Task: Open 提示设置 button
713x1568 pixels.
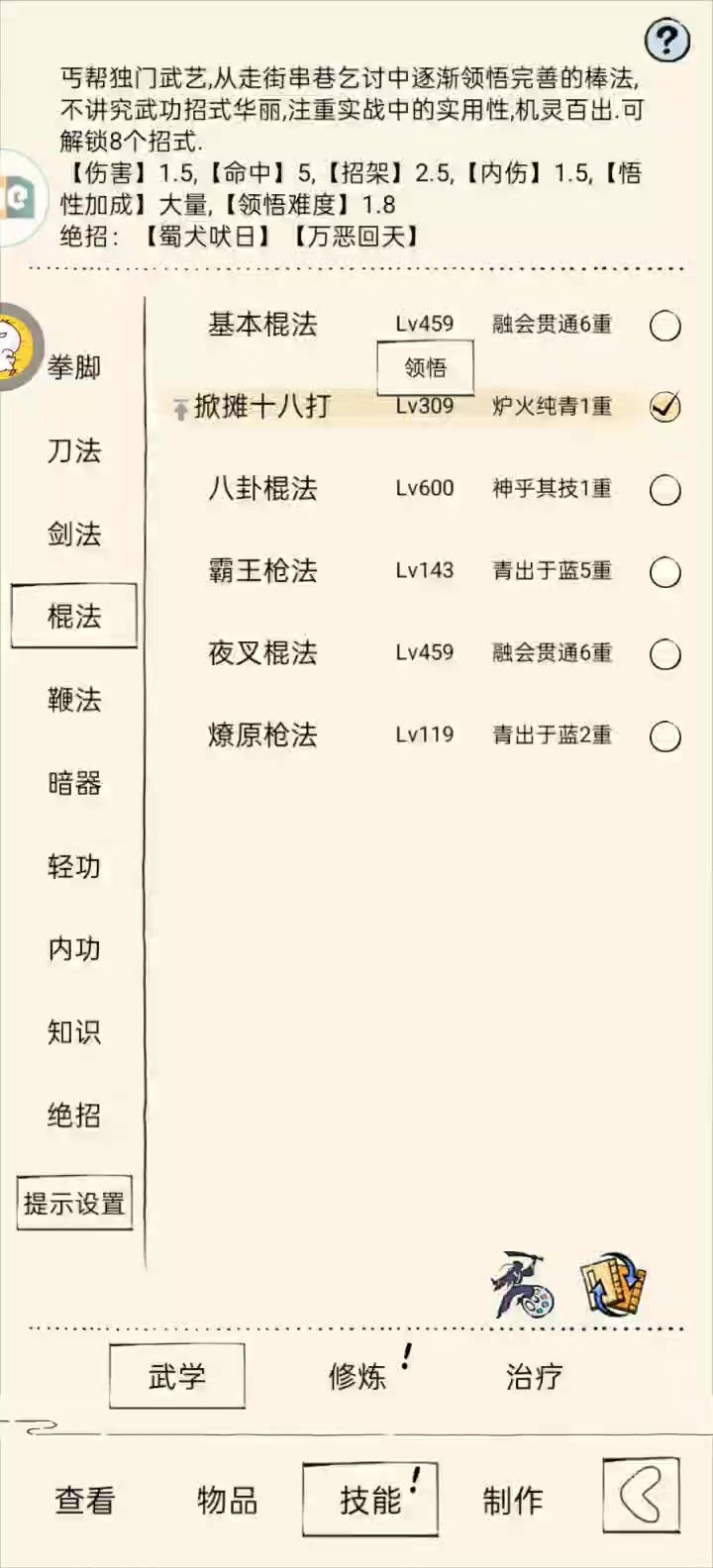Action: pos(74,1204)
